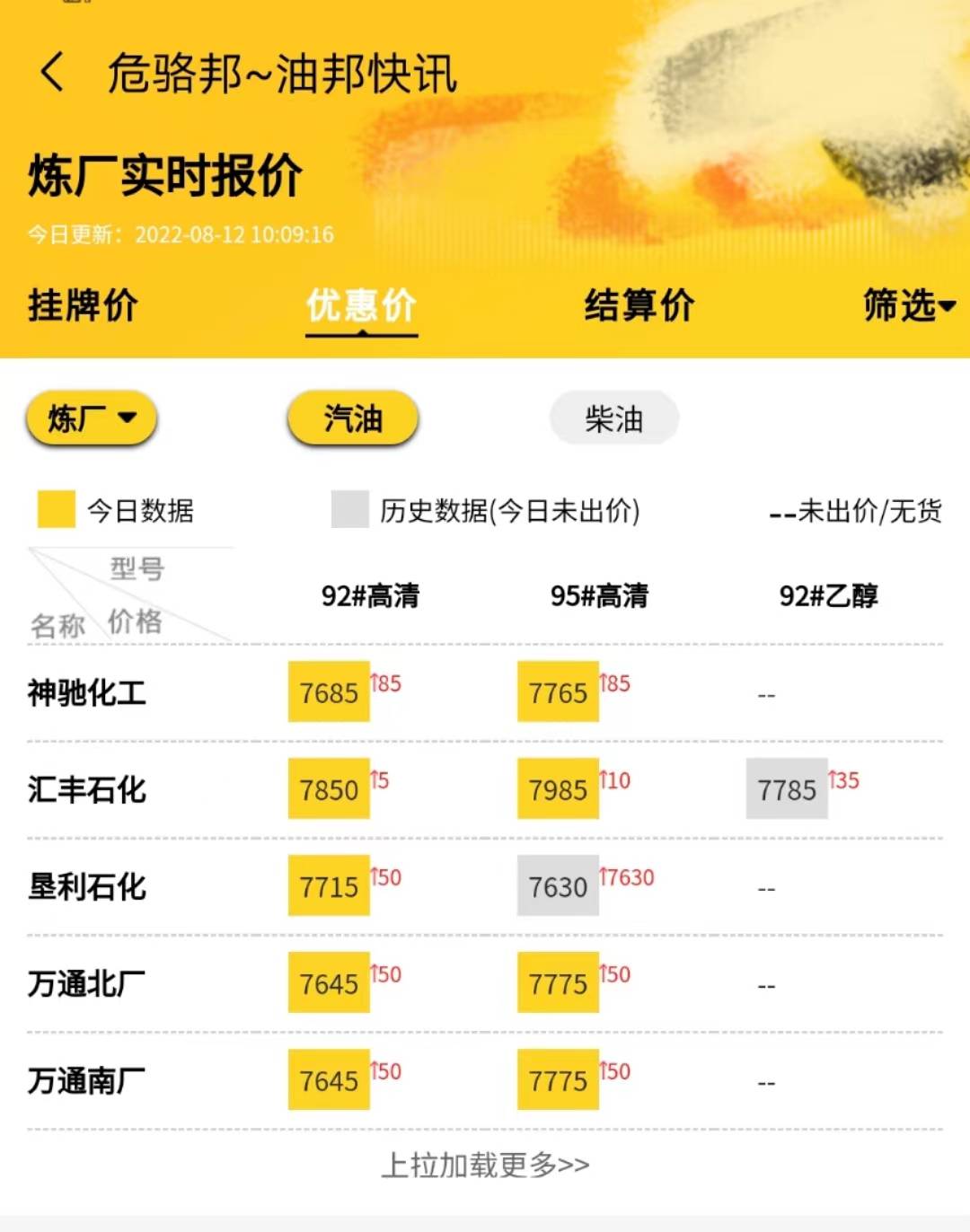This screenshot has height=1232, width=970.
Task: Select the 优惠价 tab
Action: pyautogui.click(x=361, y=306)
